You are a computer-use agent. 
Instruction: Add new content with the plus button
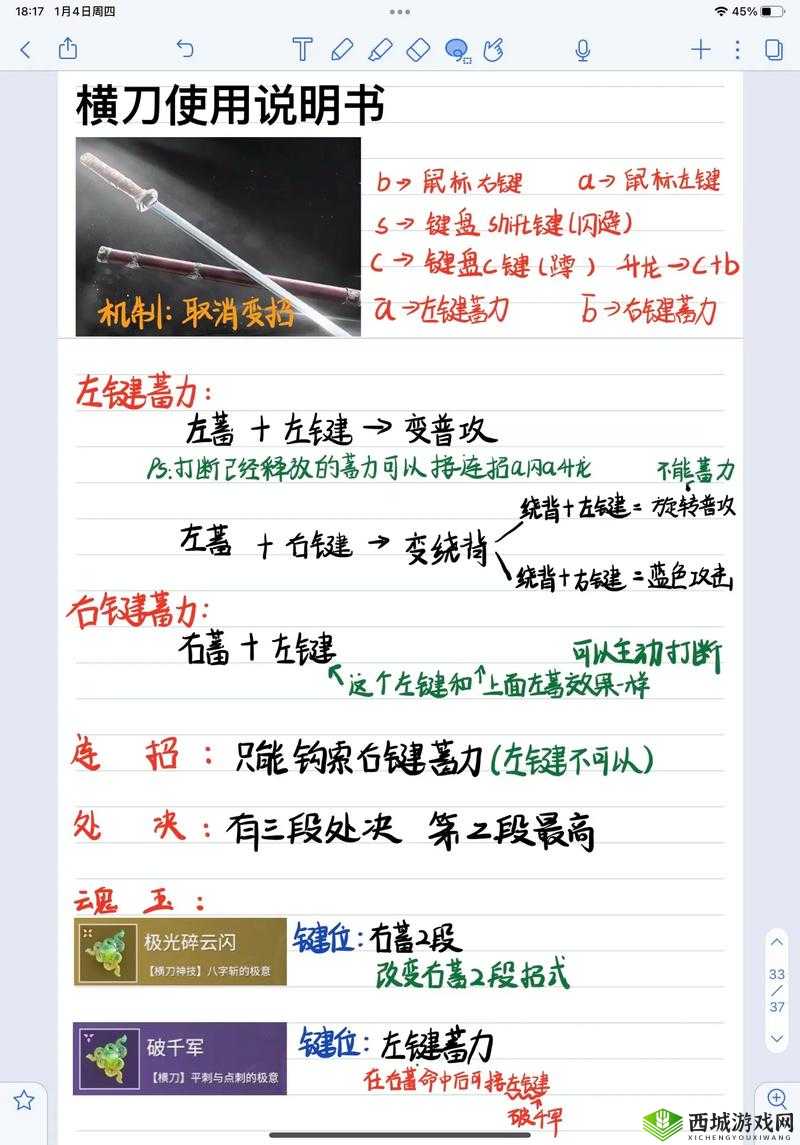(x=700, y=48)
